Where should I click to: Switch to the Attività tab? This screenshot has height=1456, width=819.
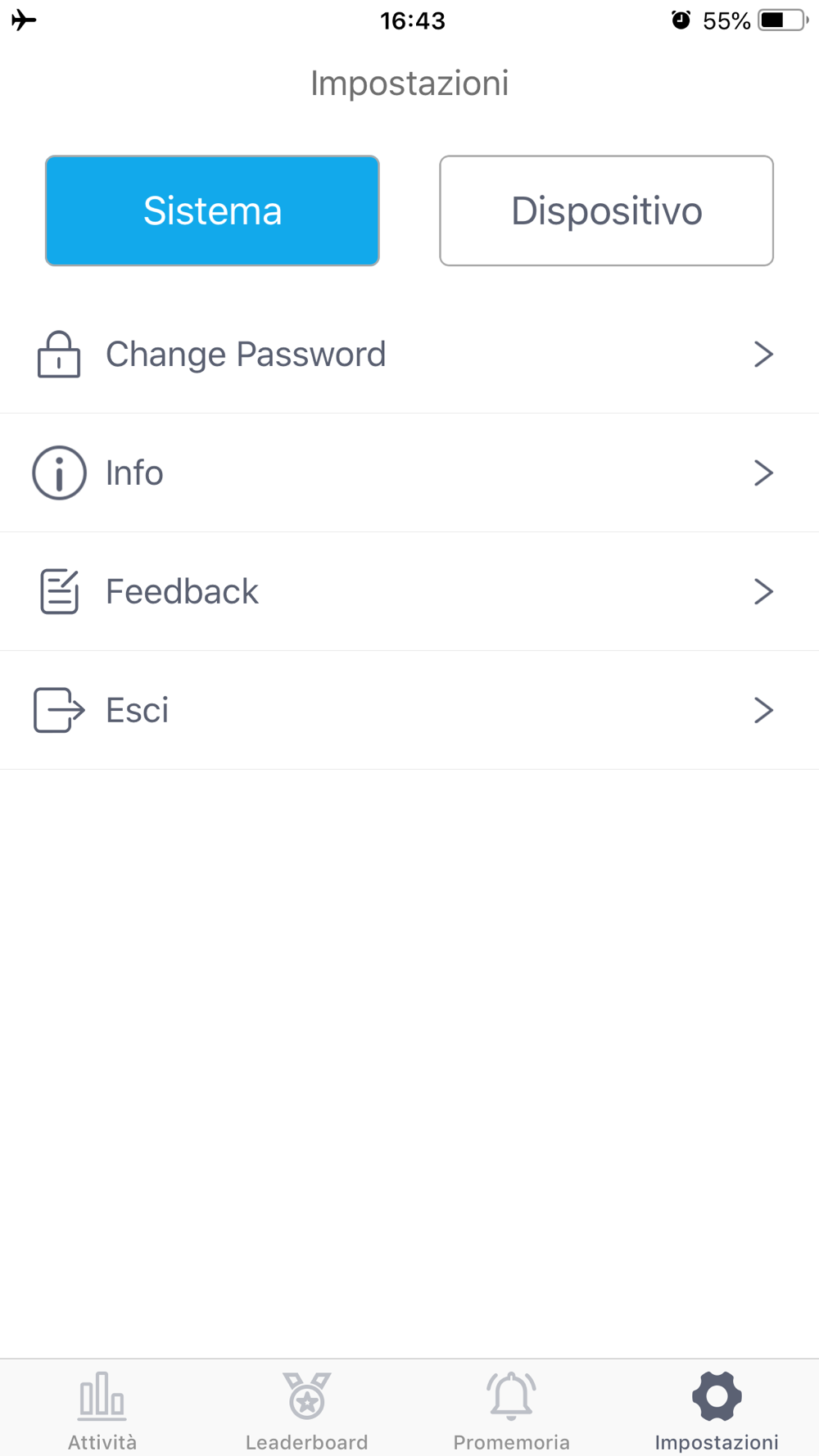pos(102,1409)
